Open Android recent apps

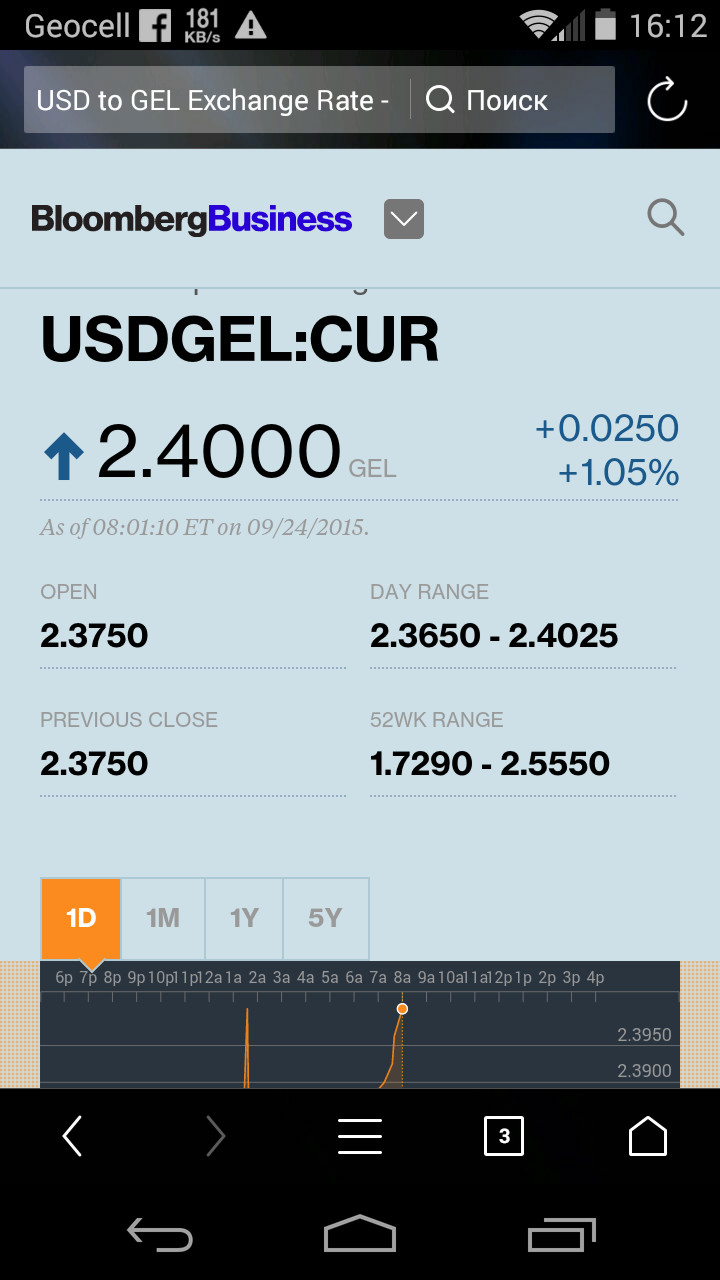[561, 1234]
